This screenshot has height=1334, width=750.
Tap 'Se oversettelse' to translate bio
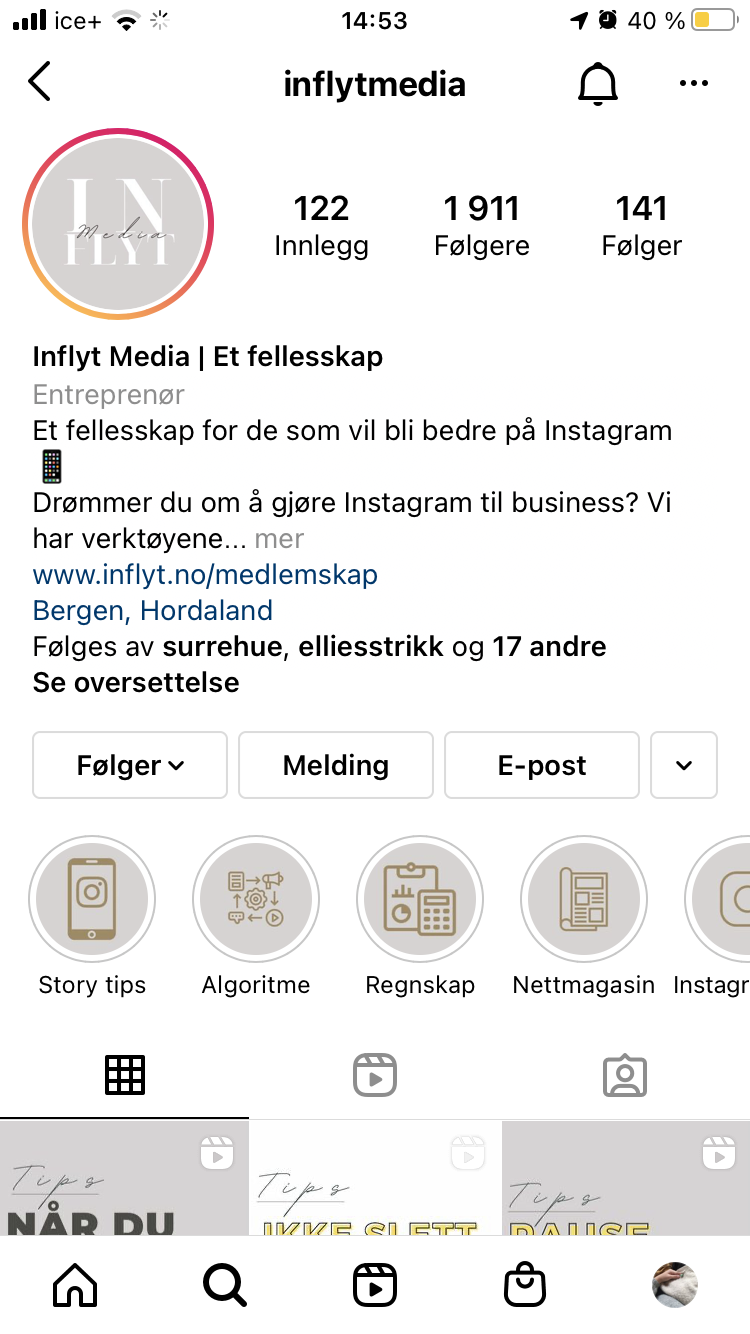click(136, 683)
